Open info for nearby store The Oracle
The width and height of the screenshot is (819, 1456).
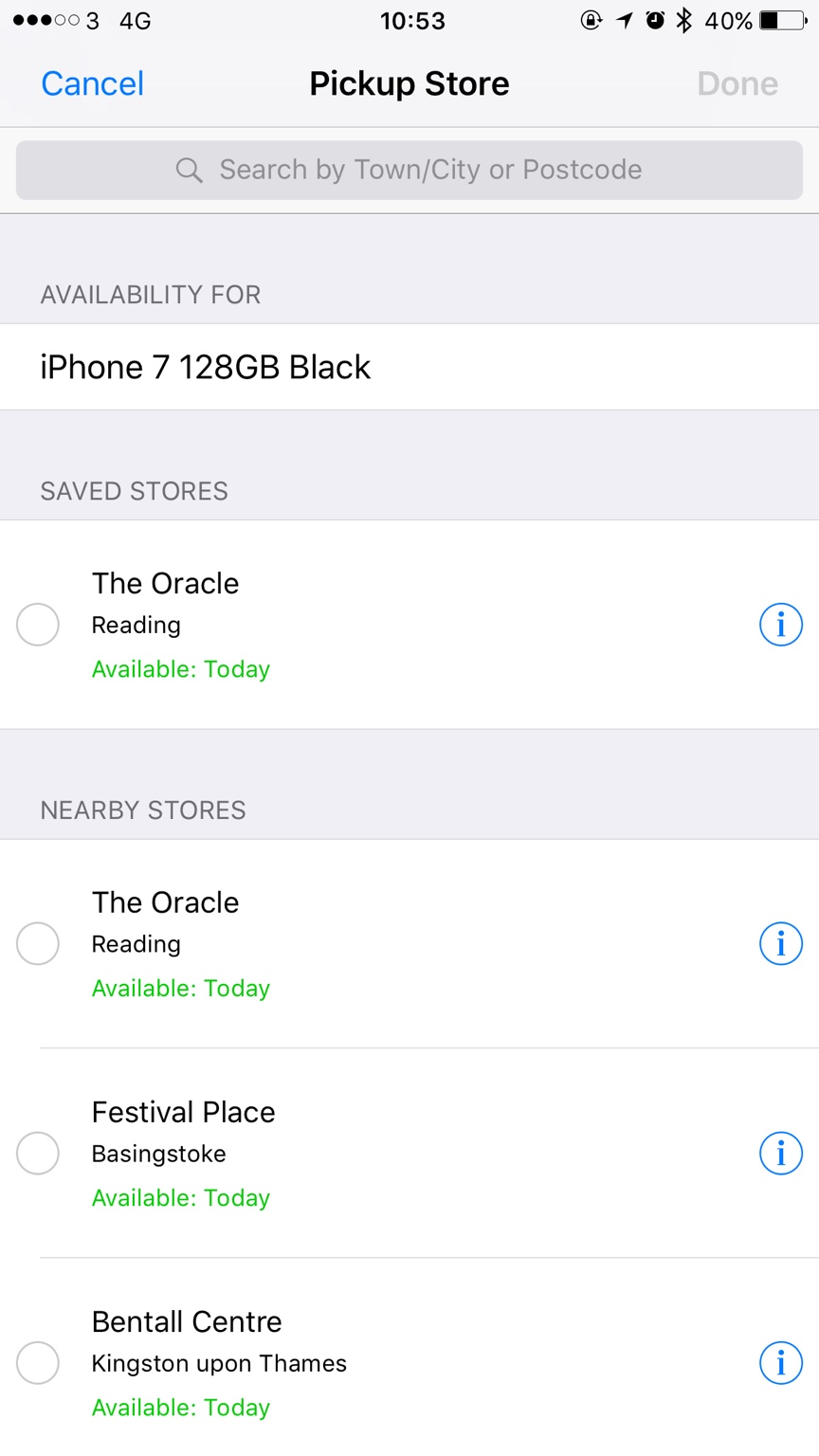(x=781, y=944)
